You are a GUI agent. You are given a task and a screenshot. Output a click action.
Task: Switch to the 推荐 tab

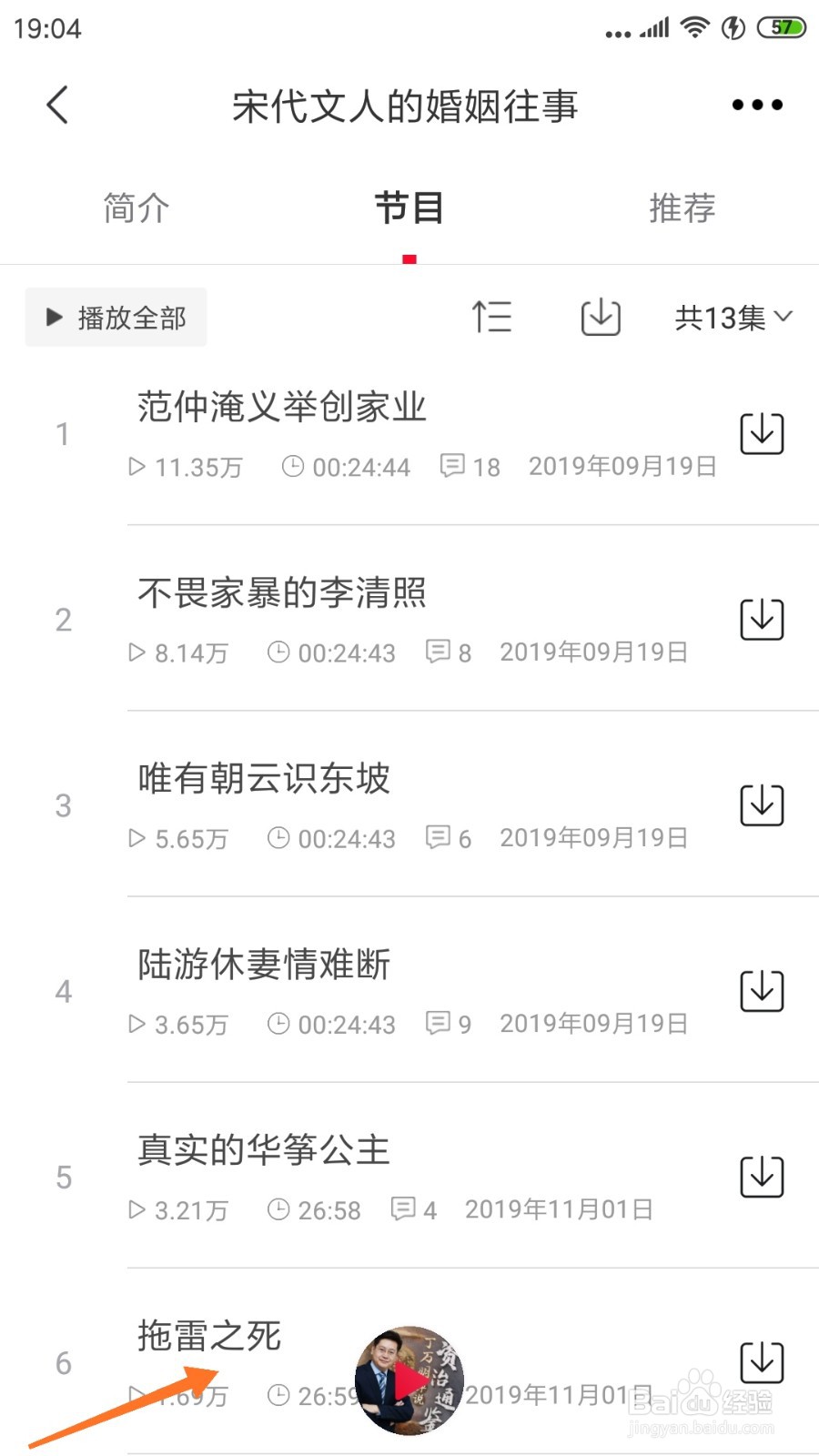(x=682, y=208)
